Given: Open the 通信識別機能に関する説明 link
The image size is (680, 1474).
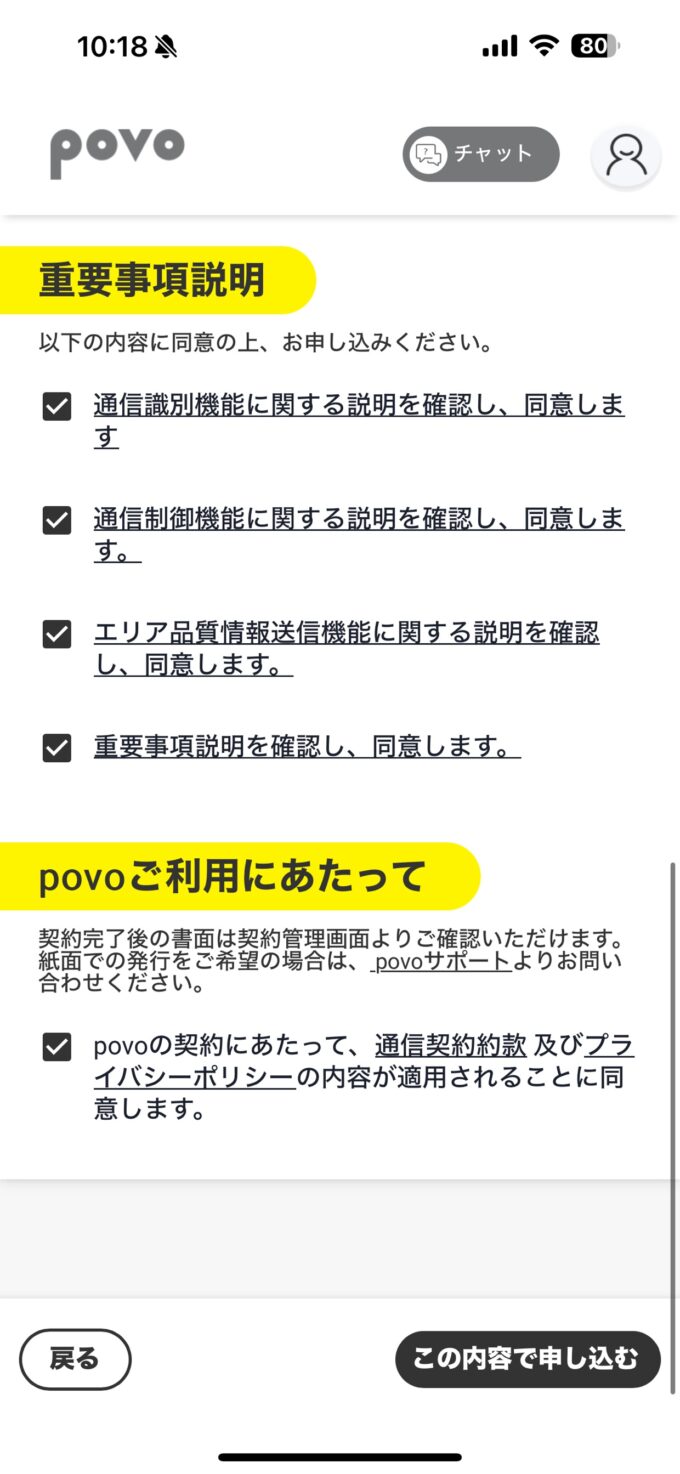Looking at the screenshot, I should [x=358, y=406].
